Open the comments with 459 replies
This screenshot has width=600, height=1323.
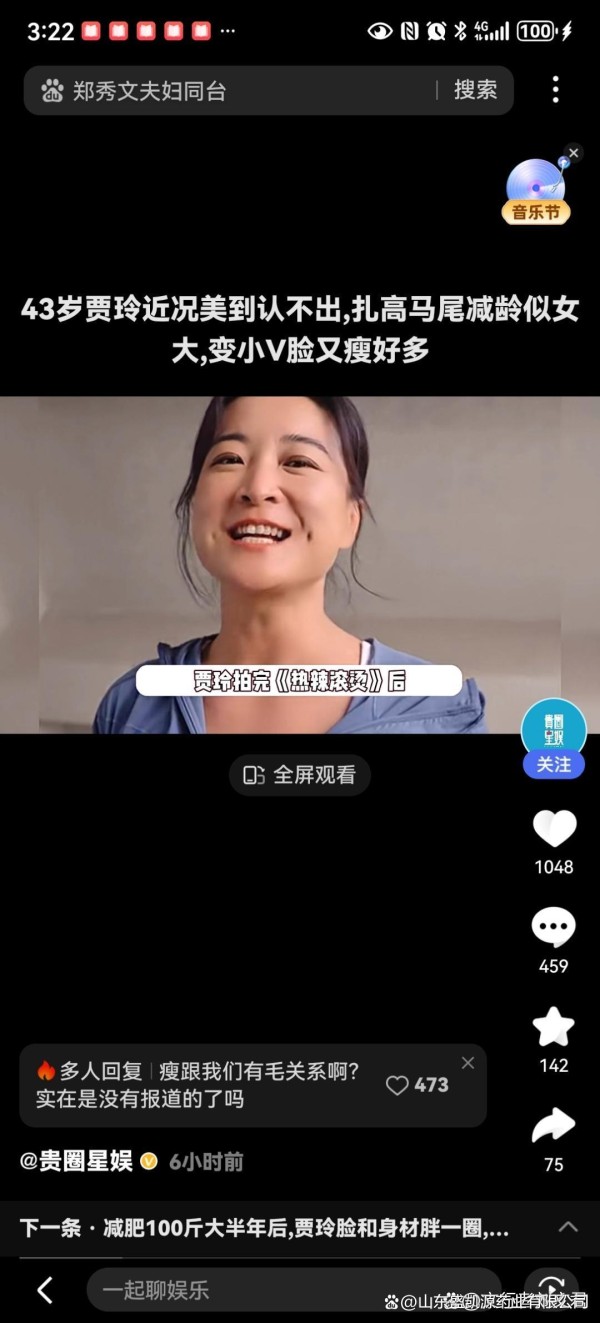553,928
